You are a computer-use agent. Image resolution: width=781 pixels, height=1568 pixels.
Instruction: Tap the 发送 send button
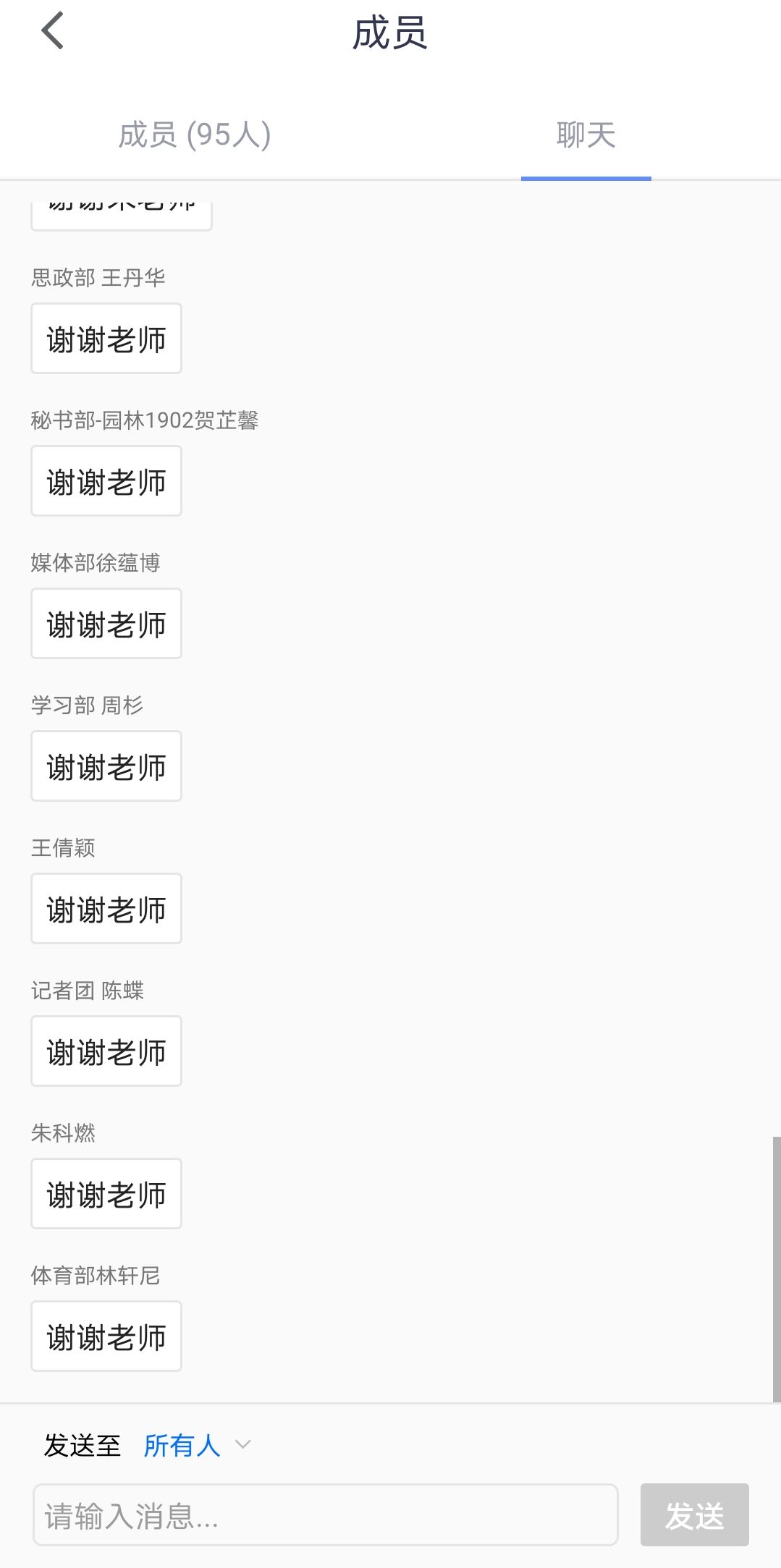click(693, 1515)
